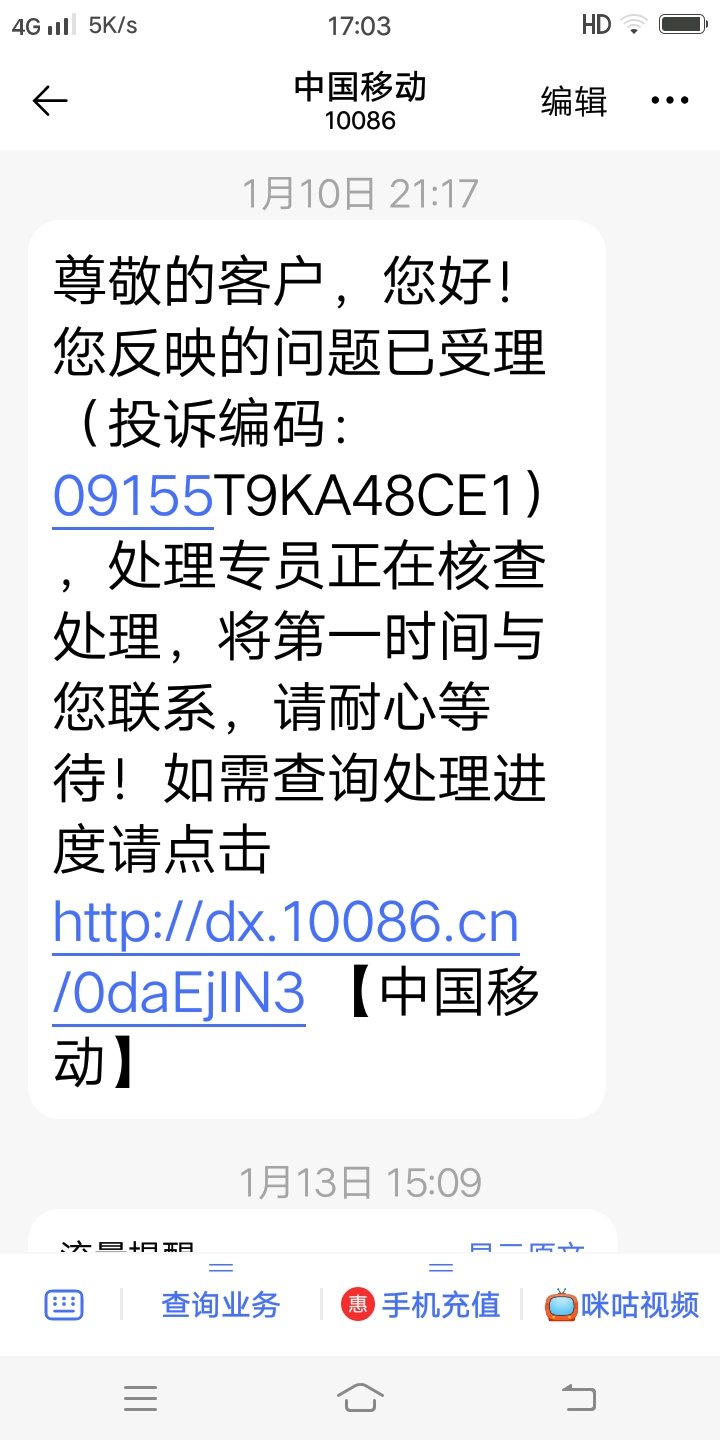
Task: Tap the 显示原文 link on the partial message
Action: 527,1246
